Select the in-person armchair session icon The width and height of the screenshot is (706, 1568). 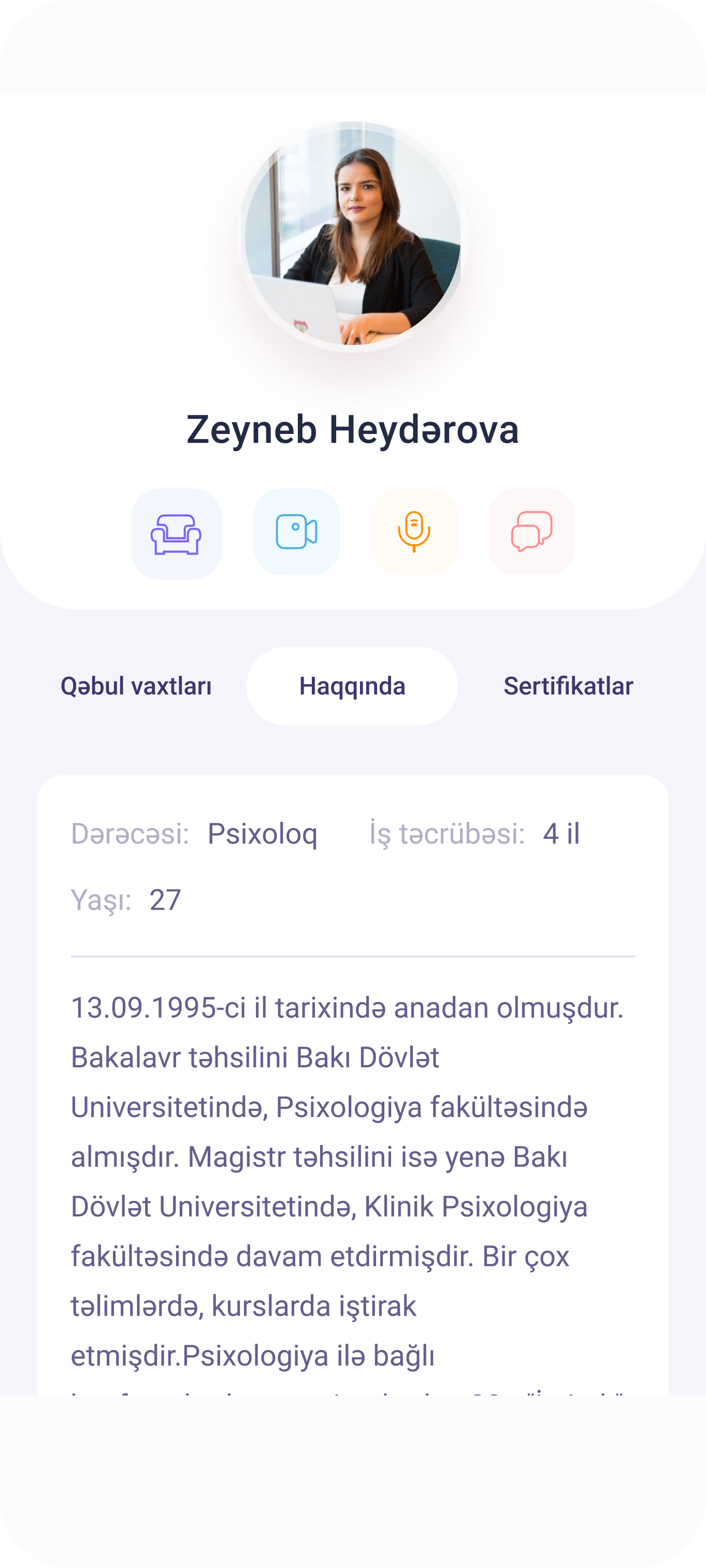pyautogui.click(x=176, y=533)
